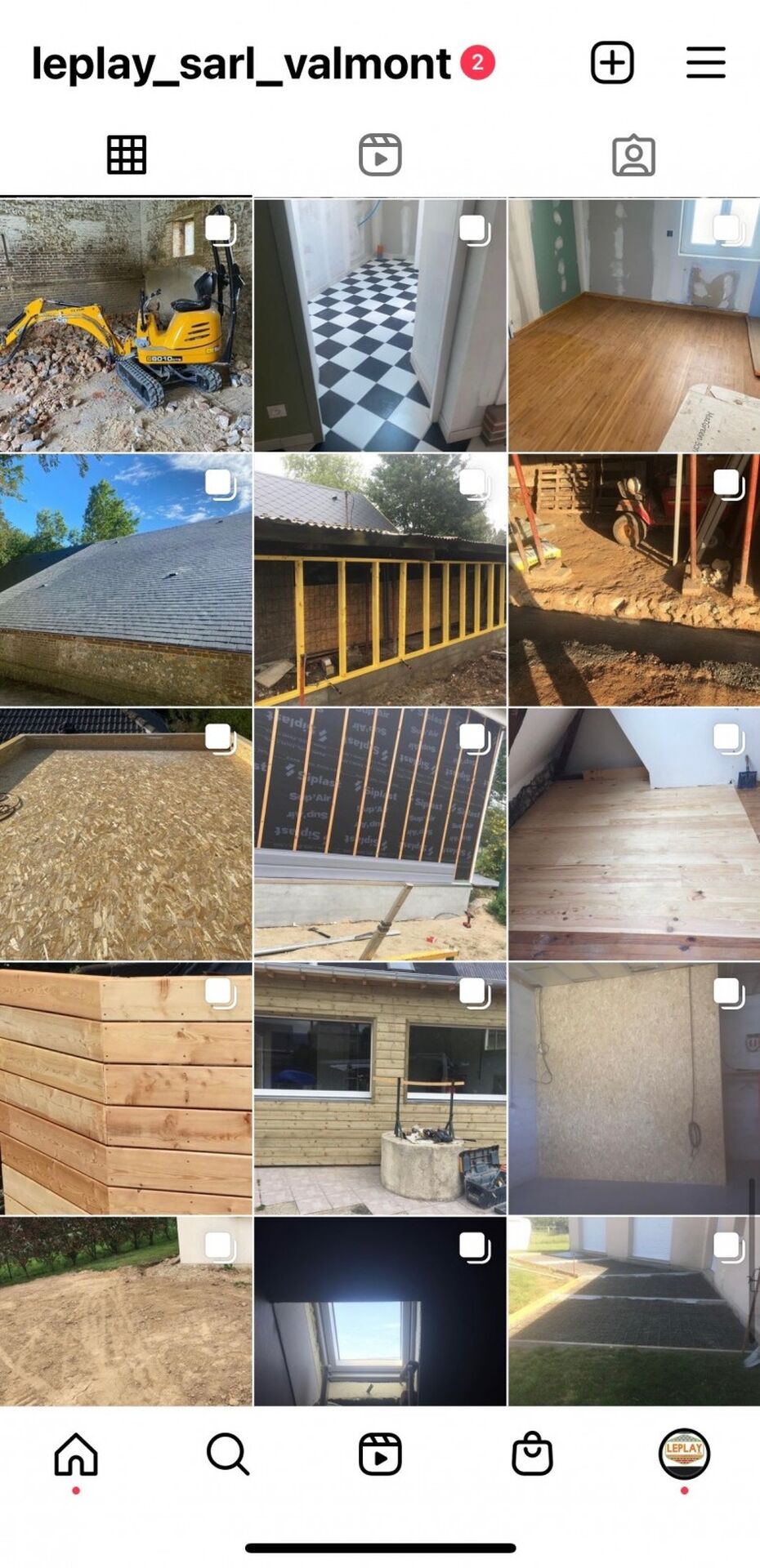Open the yellow mini excavator post
760x1568 pixels.
pyautogui.click(x=126, y=326)
